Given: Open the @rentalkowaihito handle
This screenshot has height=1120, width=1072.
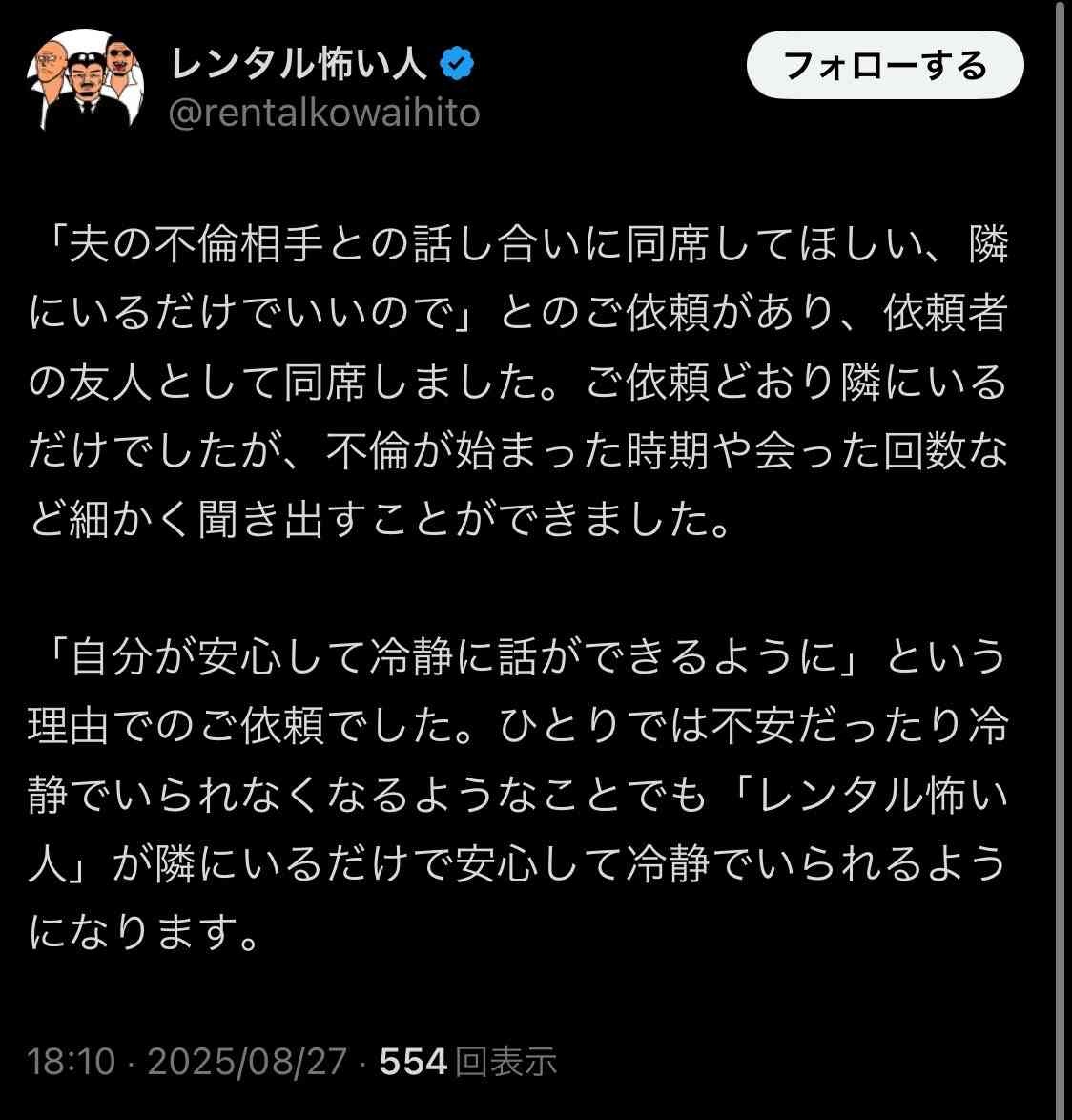Looking at the screenshot, I should (324, 114).
